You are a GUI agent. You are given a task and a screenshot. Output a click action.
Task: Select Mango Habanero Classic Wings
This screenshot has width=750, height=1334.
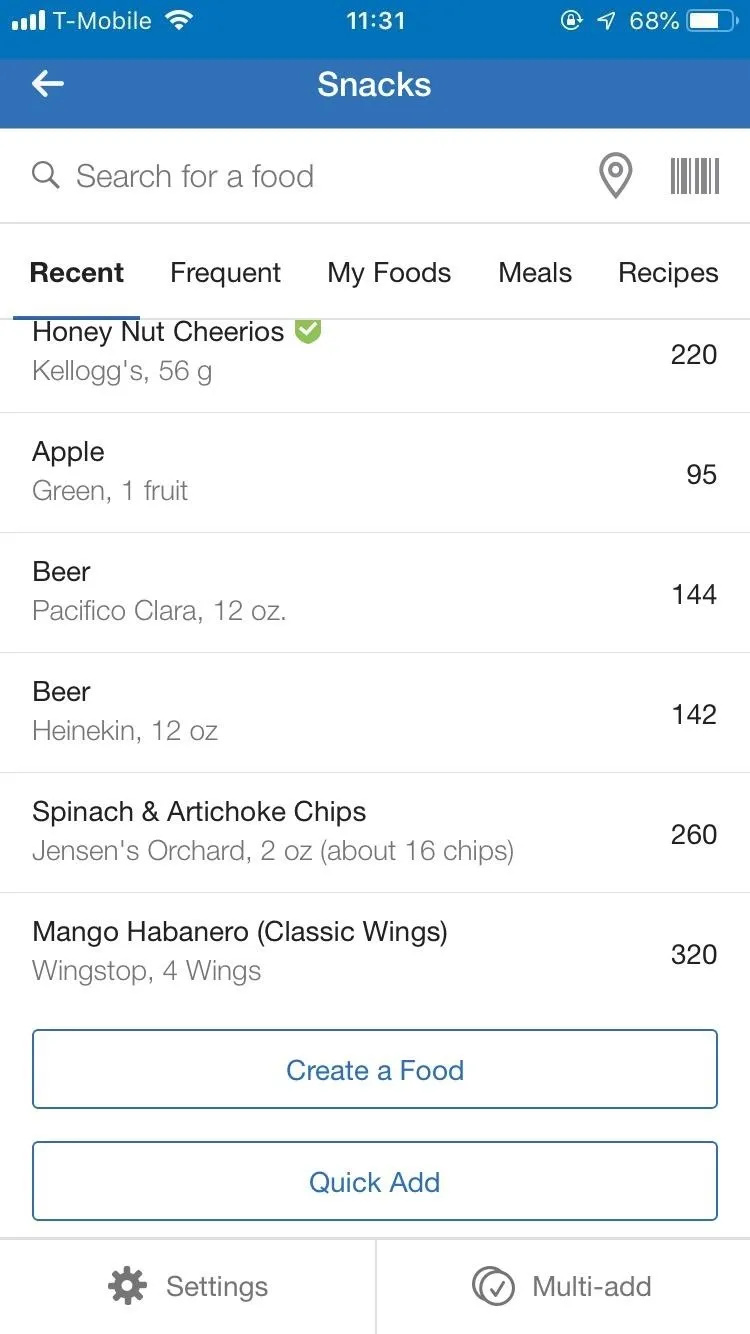(375, 953)
